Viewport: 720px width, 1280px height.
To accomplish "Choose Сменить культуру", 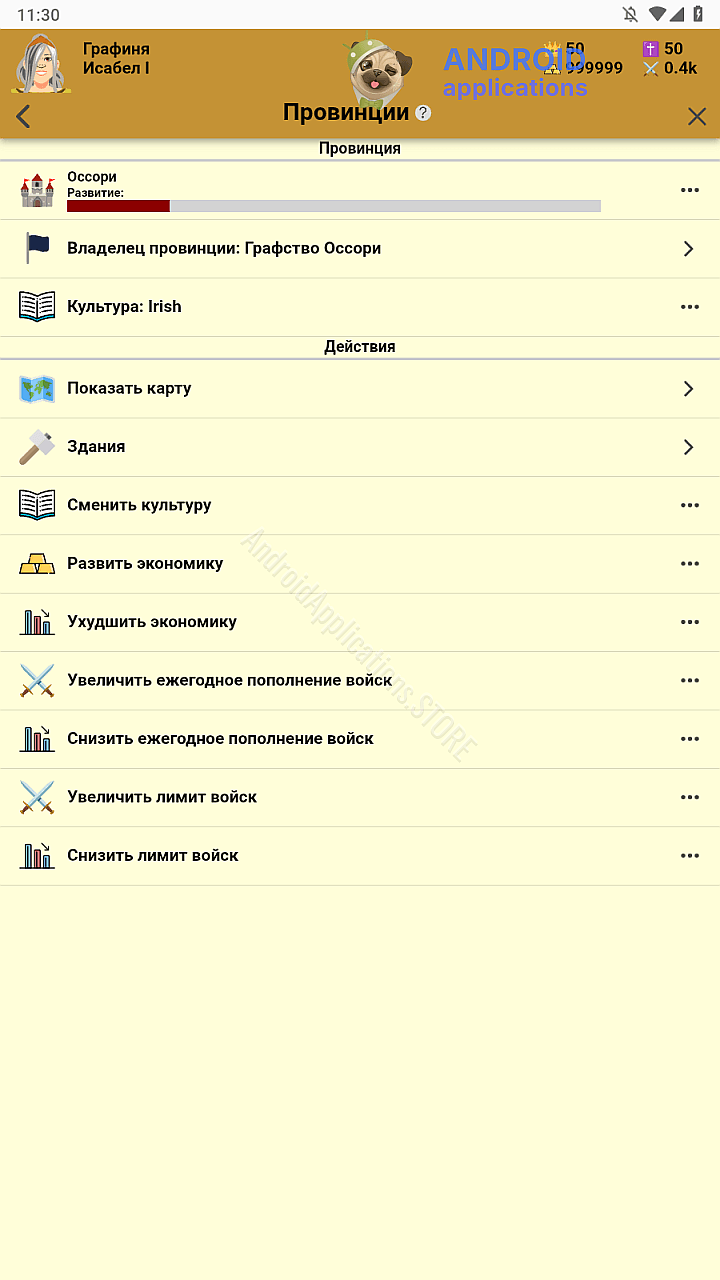I will pos(360,505).
